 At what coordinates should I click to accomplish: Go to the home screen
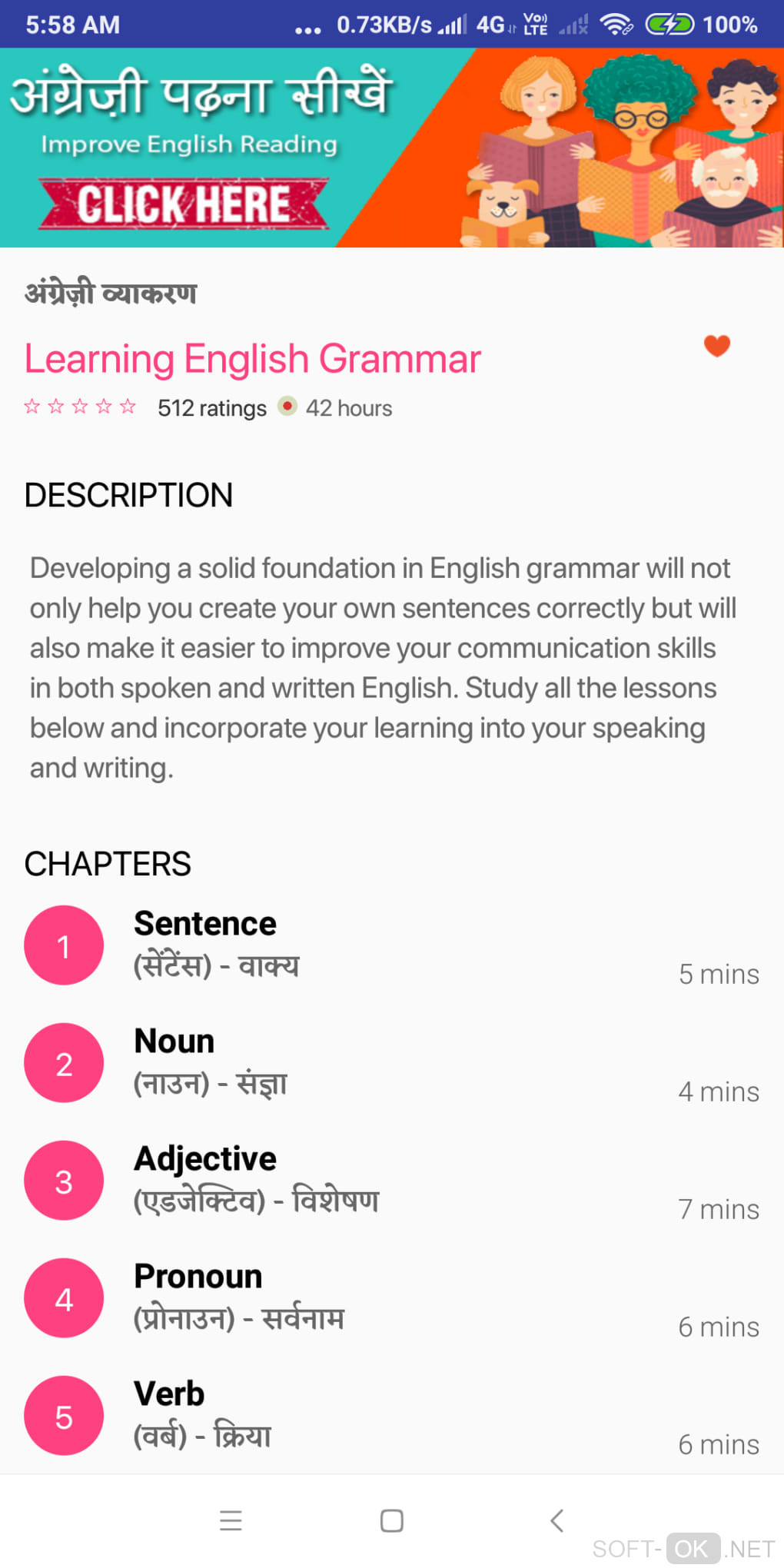click(x=391, y=1520)
